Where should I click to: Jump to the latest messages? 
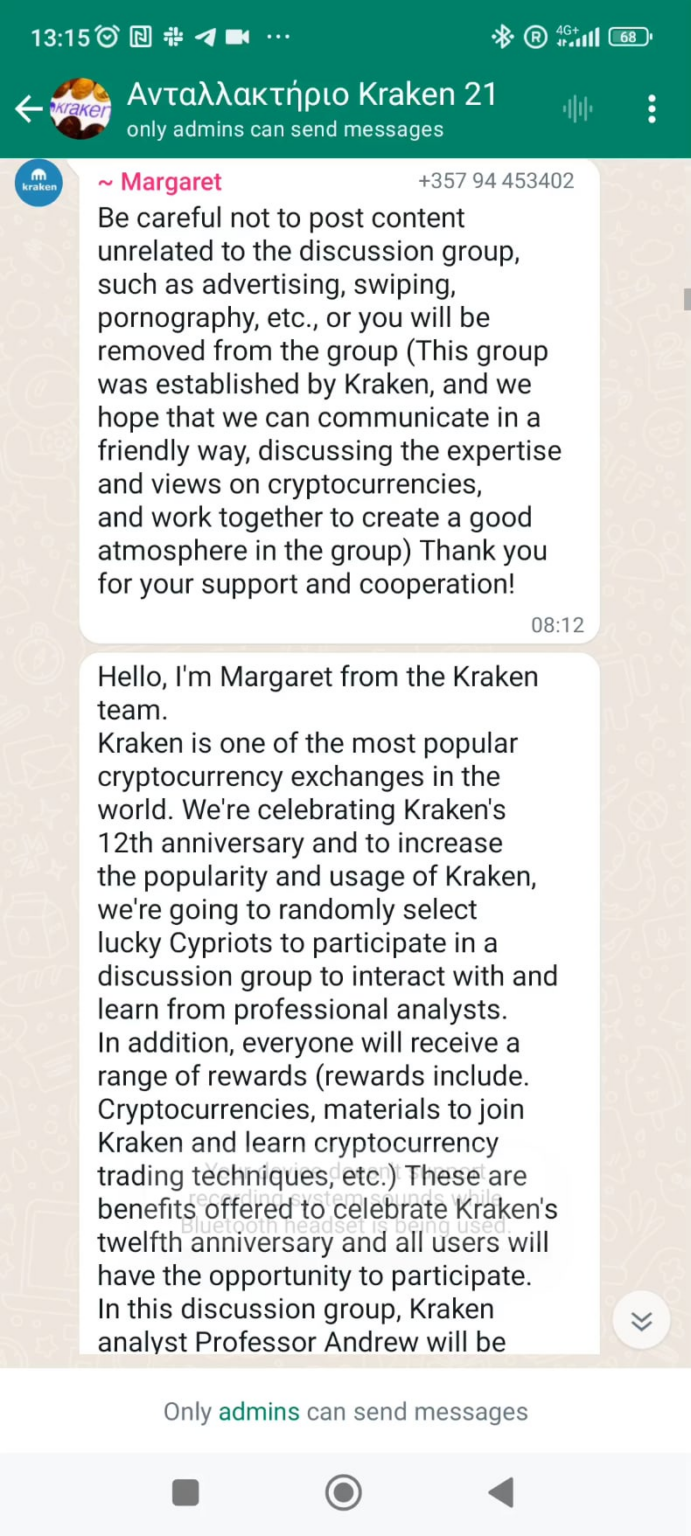coord(641,1321)
